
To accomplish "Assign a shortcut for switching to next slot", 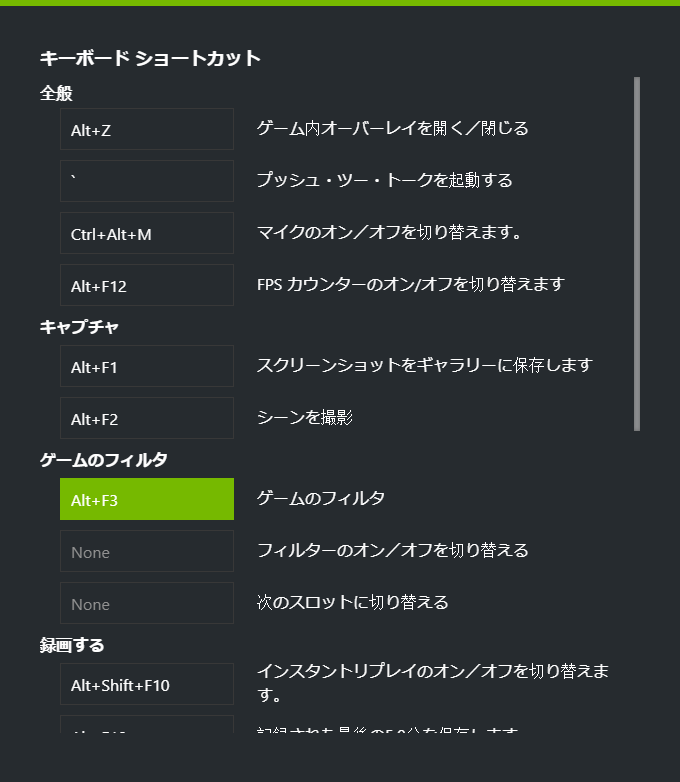I will point(147,603).
